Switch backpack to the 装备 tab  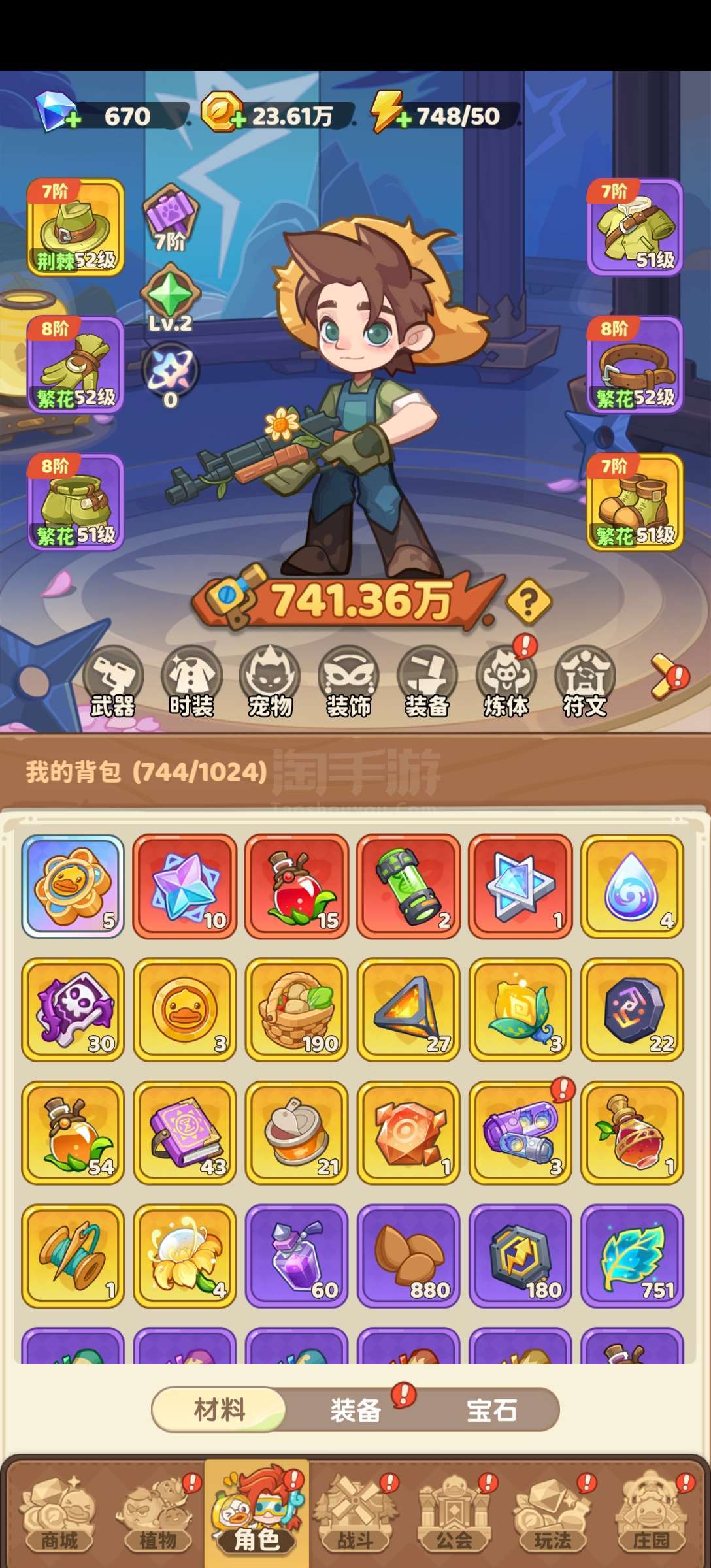[355, 1410]
